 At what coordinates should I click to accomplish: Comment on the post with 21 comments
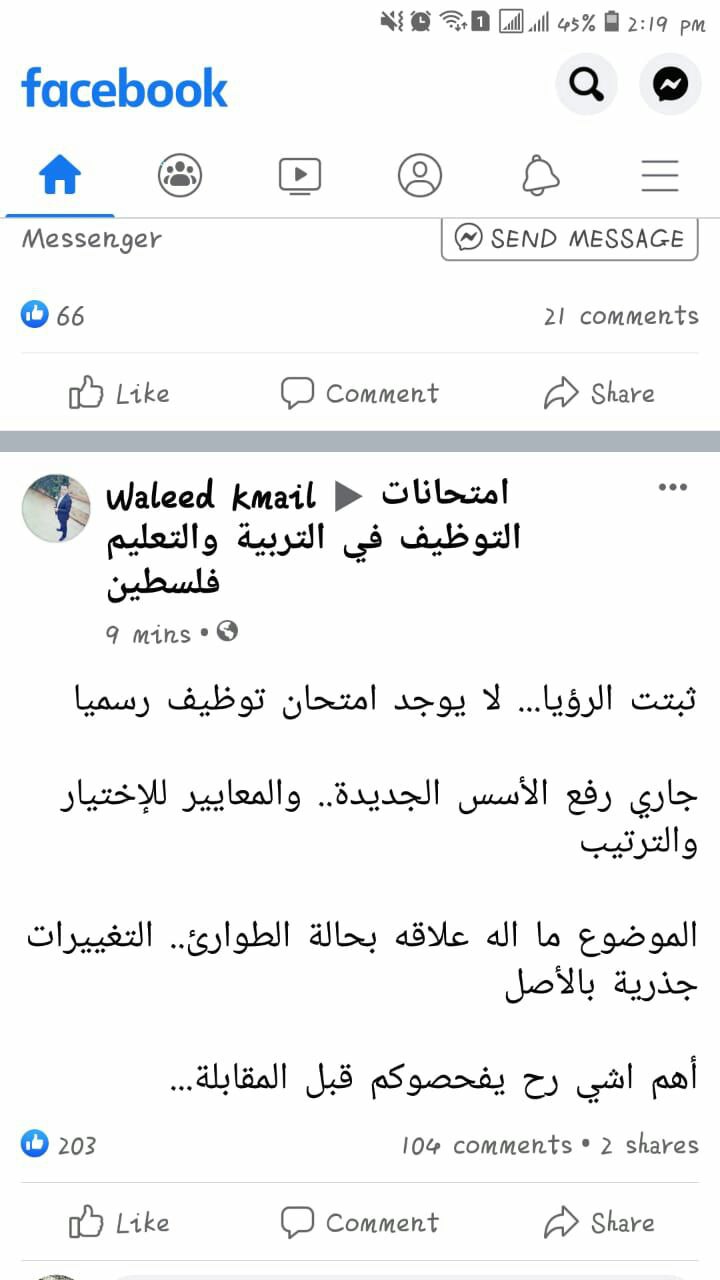pyautogui.click(x=360, y=394)
